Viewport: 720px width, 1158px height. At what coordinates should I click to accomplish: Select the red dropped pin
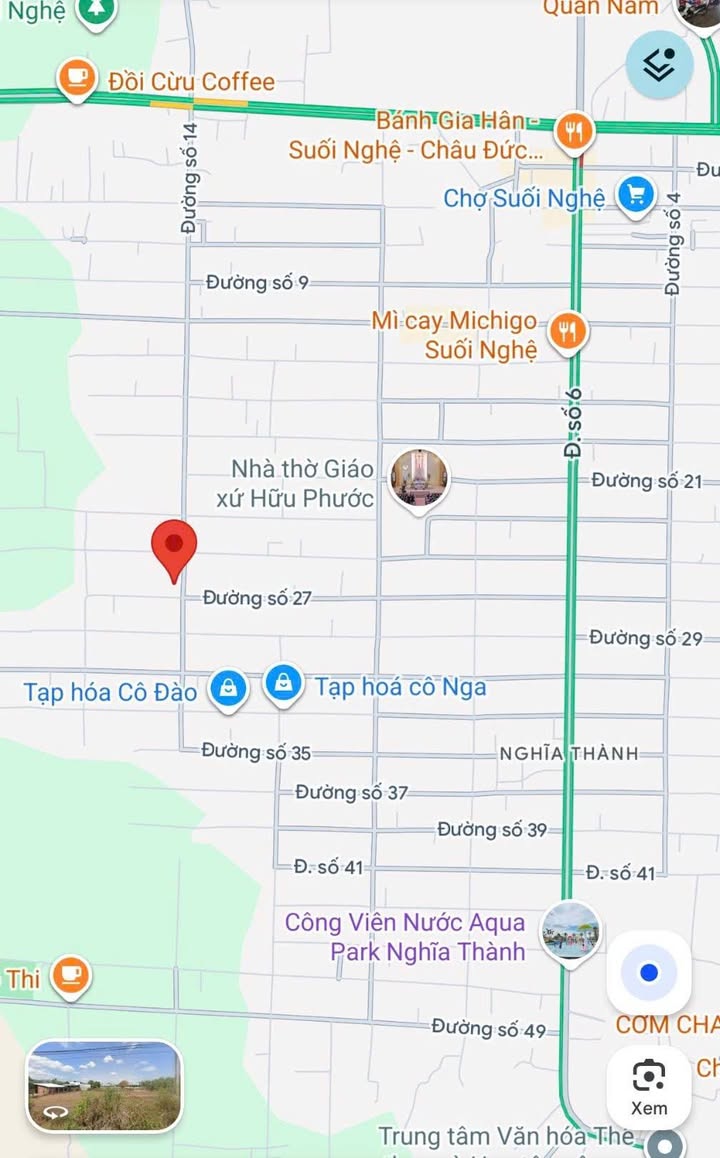pos(174,550)
